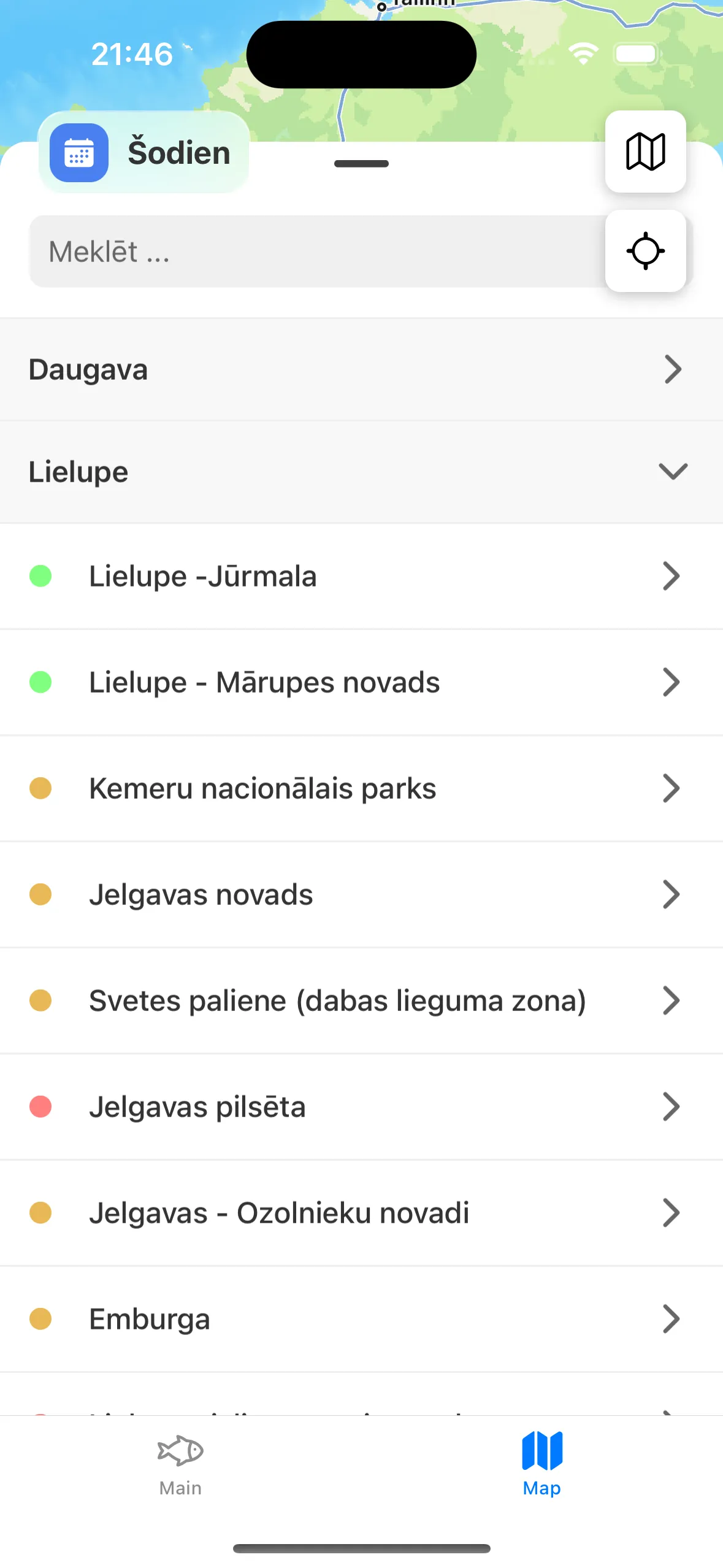Switch to the Main tab with fish icon
This screenshot has height=1568, width=723.
180,1466
